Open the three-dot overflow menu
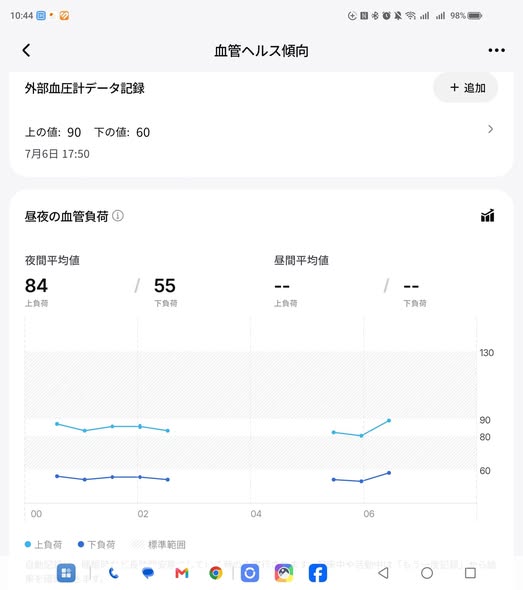Image resolution: width=523 pixels, height=590 pixels. [496, 50]
